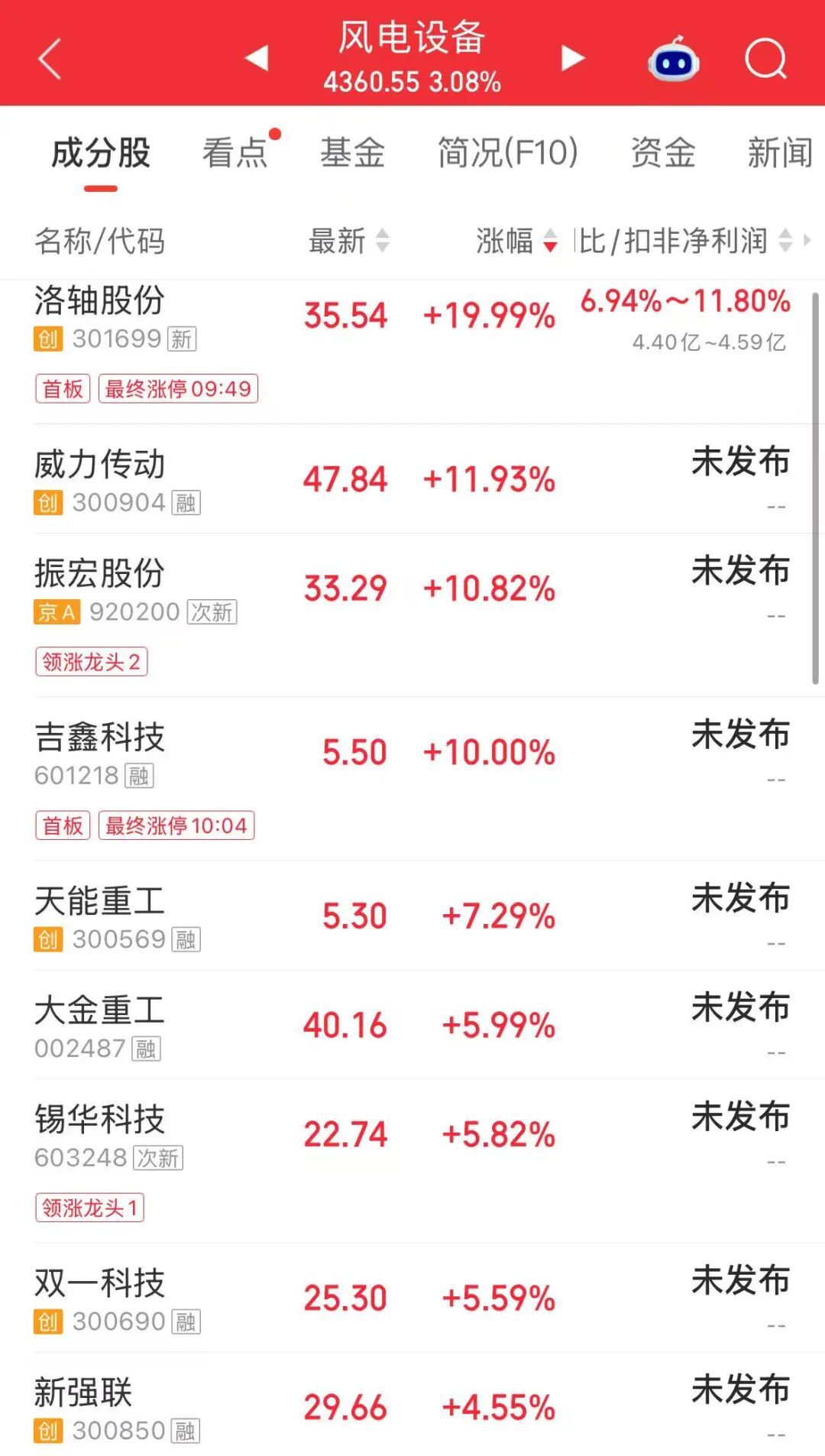Sort the list by 最新 price
Viewport: 825px width, 1456px height.
click(x=348, y=241)
